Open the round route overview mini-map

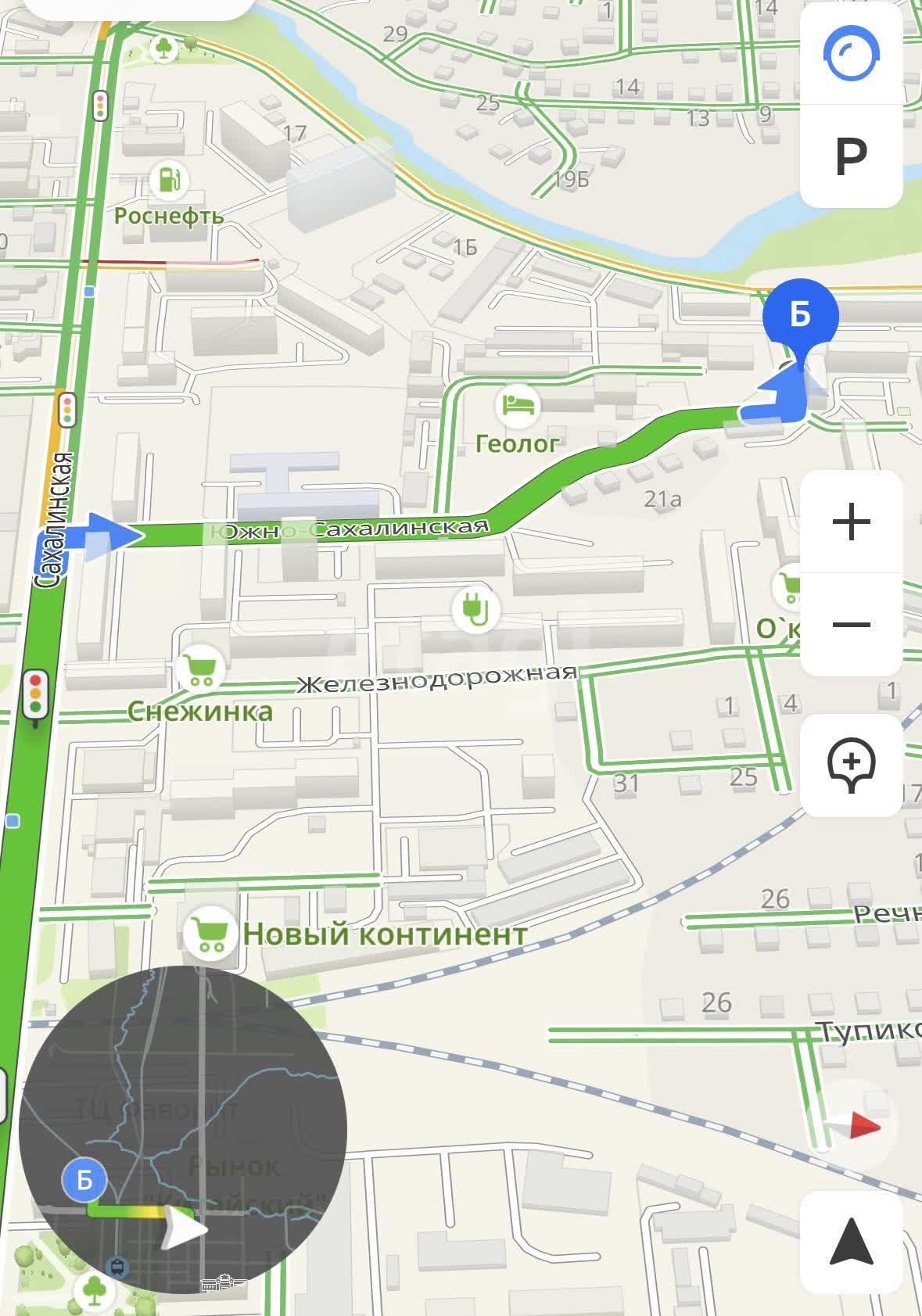click(x=183, y=1129)
